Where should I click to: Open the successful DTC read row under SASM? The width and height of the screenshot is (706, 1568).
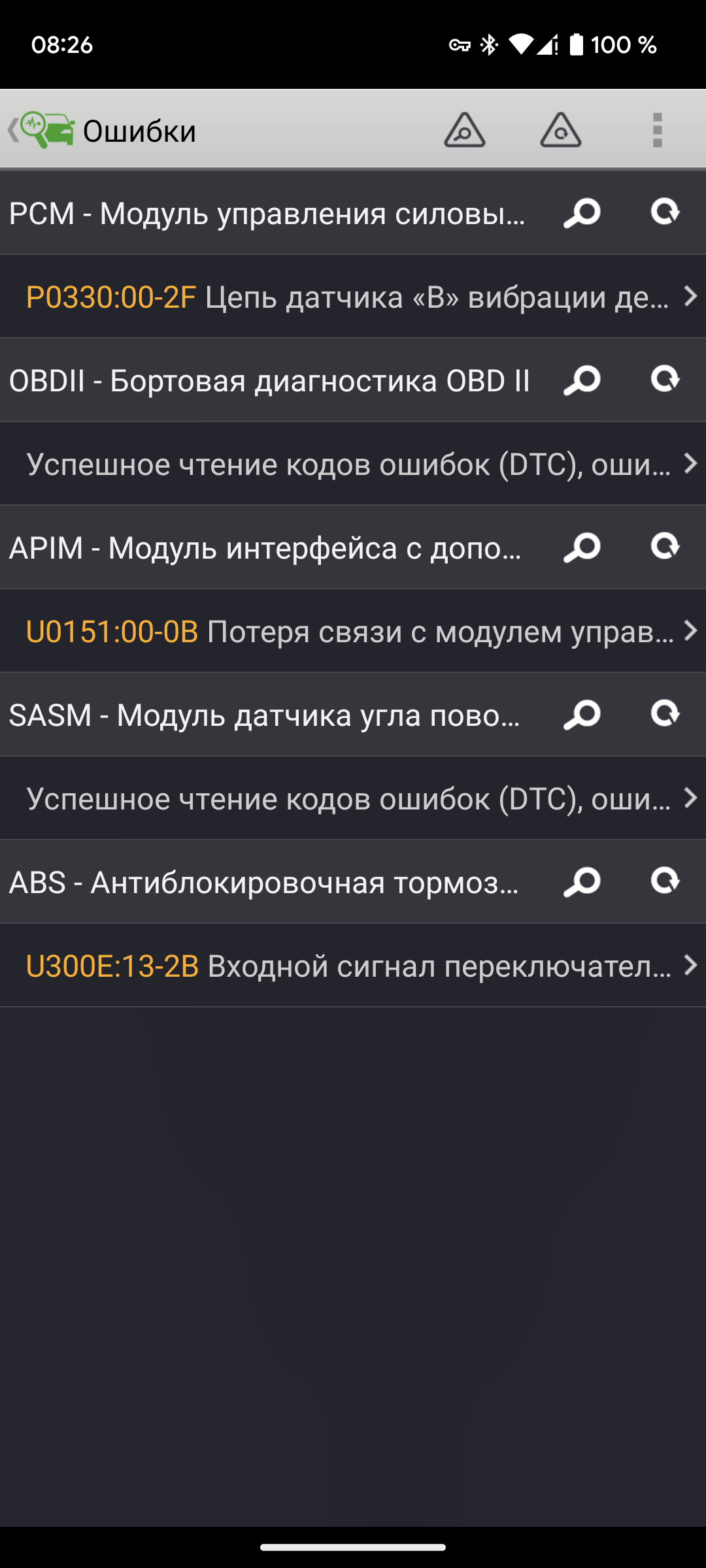353,798
